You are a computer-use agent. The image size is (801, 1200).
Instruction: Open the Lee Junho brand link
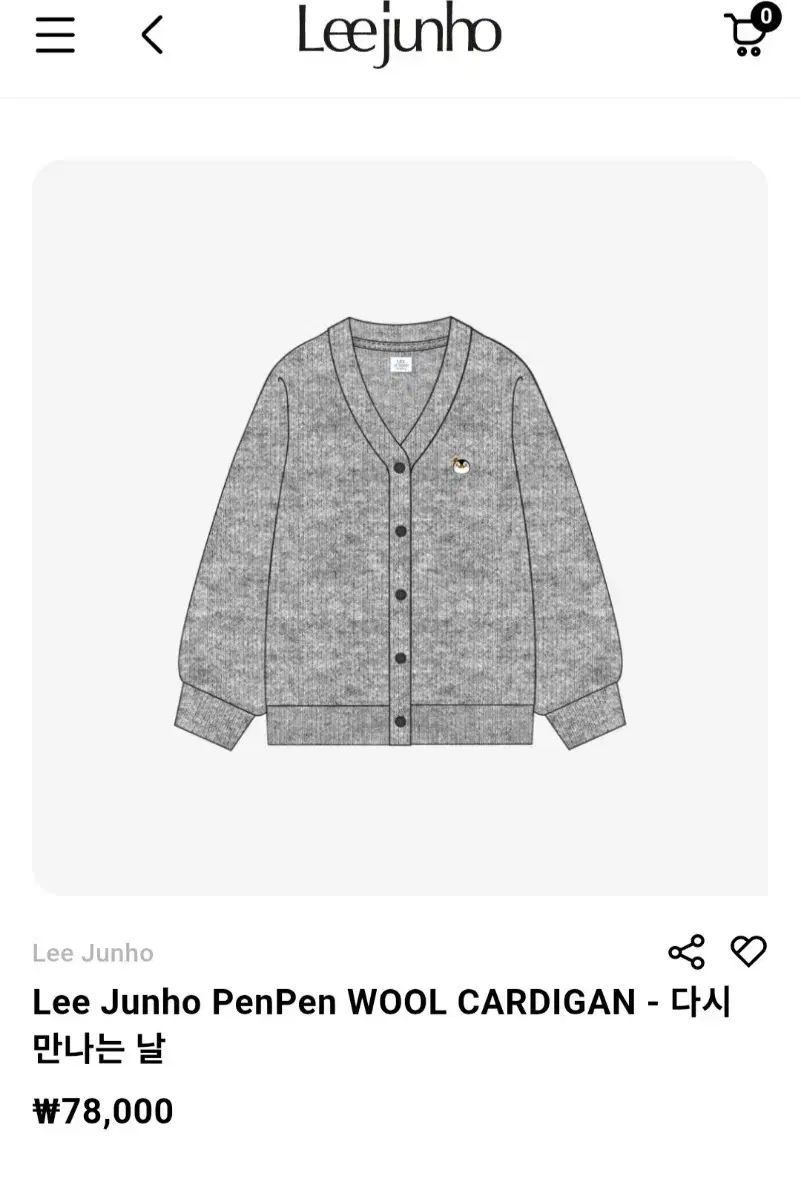click(x=93, y=953)
